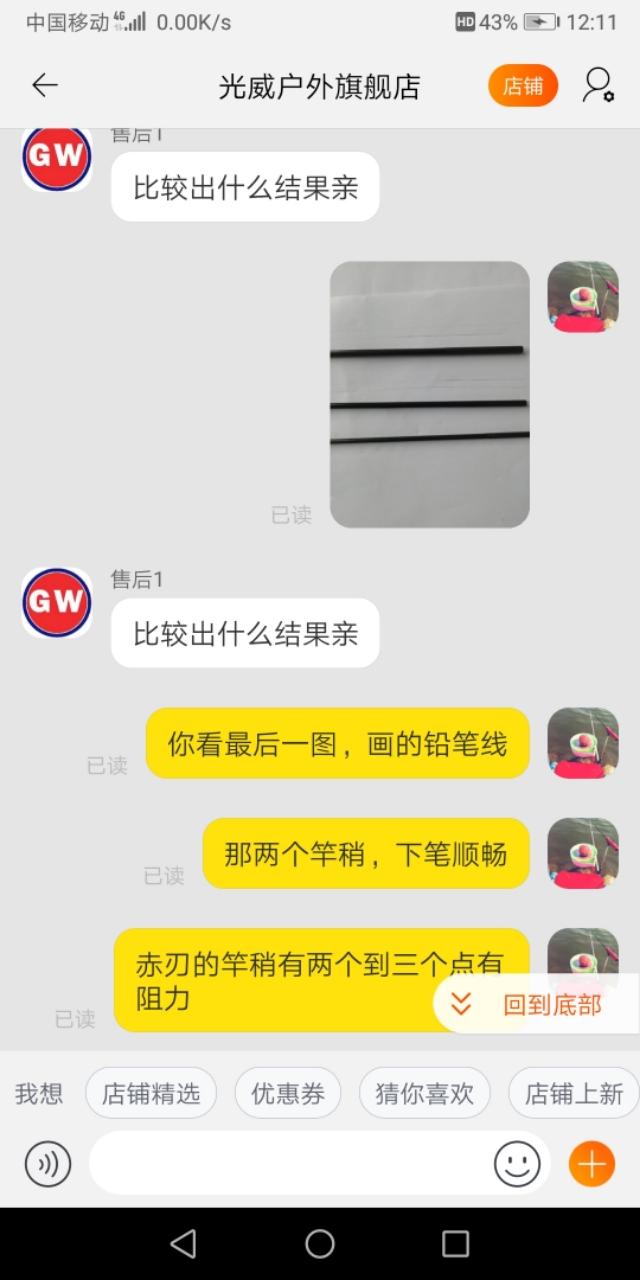Screen dimensions: 640x1280
Task: Open chat profile settings icon
Action: click(x=598, y=86)
